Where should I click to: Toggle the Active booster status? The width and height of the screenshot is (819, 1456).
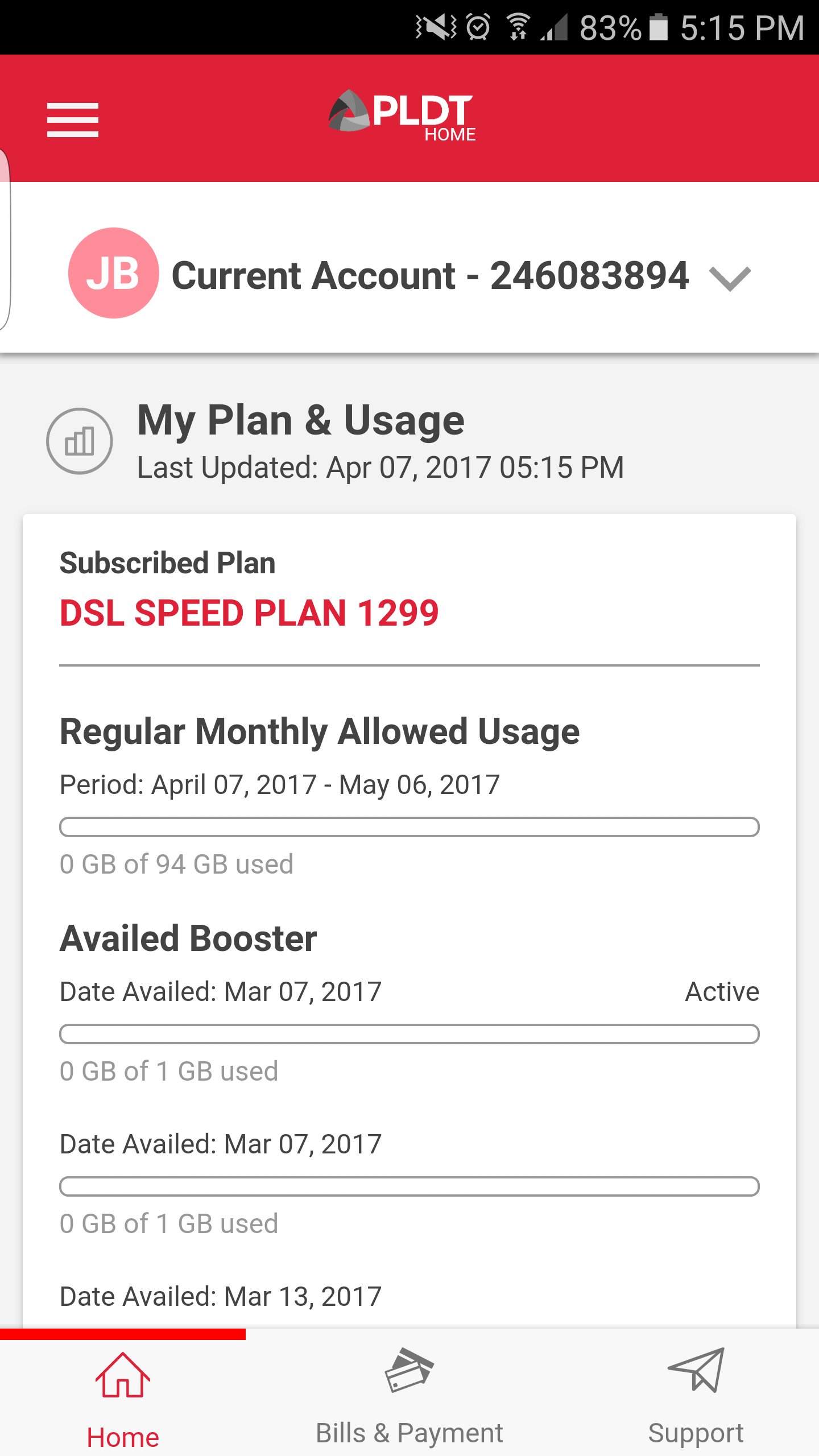pyautogui.click(x=721, y=990)
